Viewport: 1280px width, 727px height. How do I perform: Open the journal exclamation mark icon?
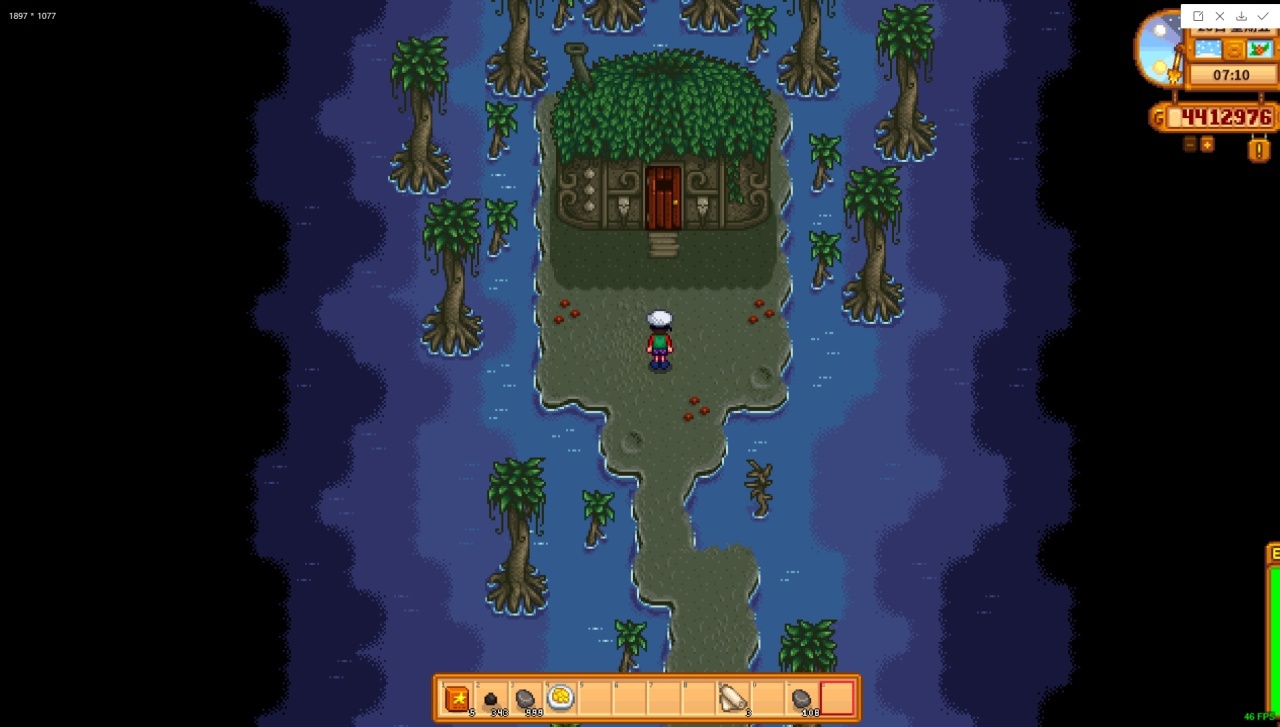pos(1258,150)
